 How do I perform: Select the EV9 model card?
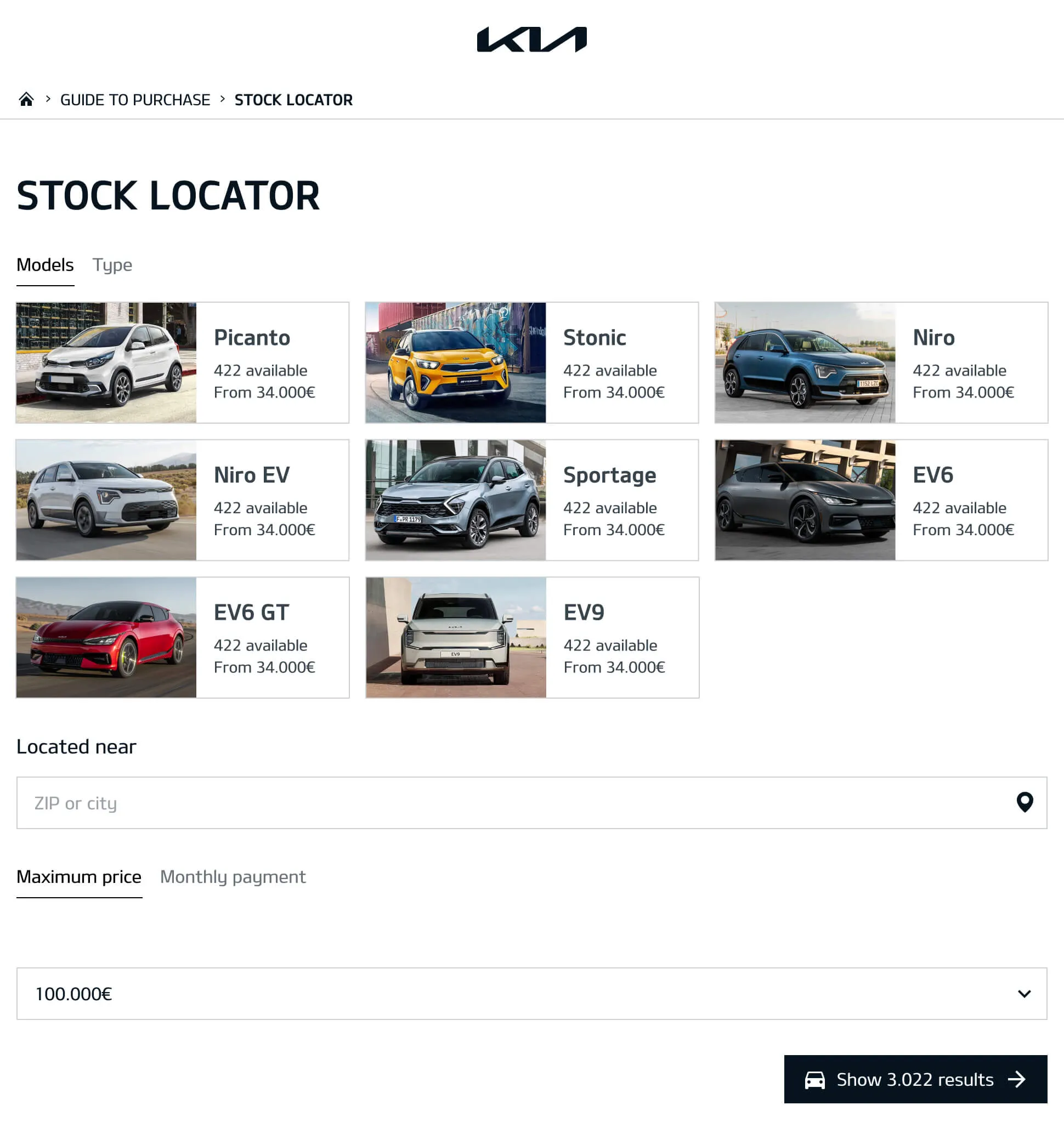531,638
